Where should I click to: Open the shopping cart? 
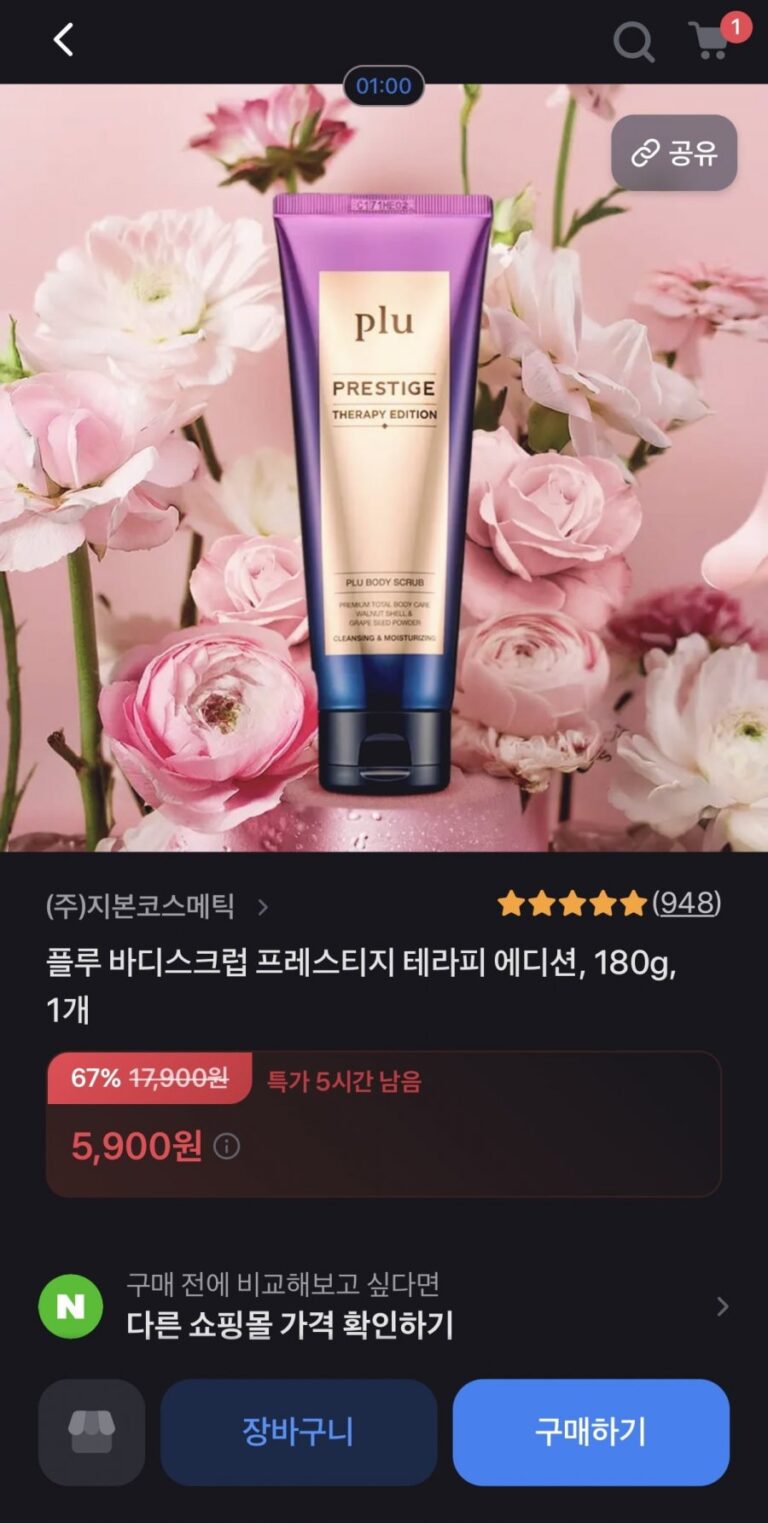click(712, 42)
